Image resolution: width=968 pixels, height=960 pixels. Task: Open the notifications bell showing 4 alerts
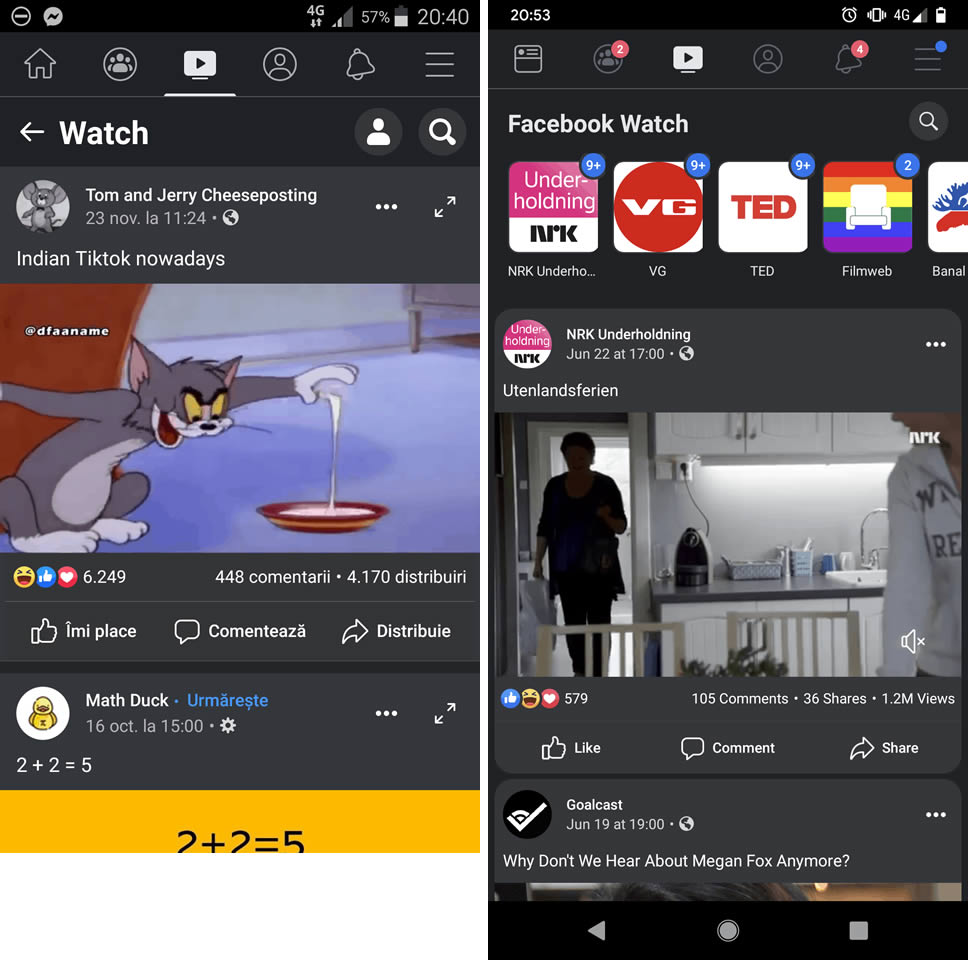point(848,60)
